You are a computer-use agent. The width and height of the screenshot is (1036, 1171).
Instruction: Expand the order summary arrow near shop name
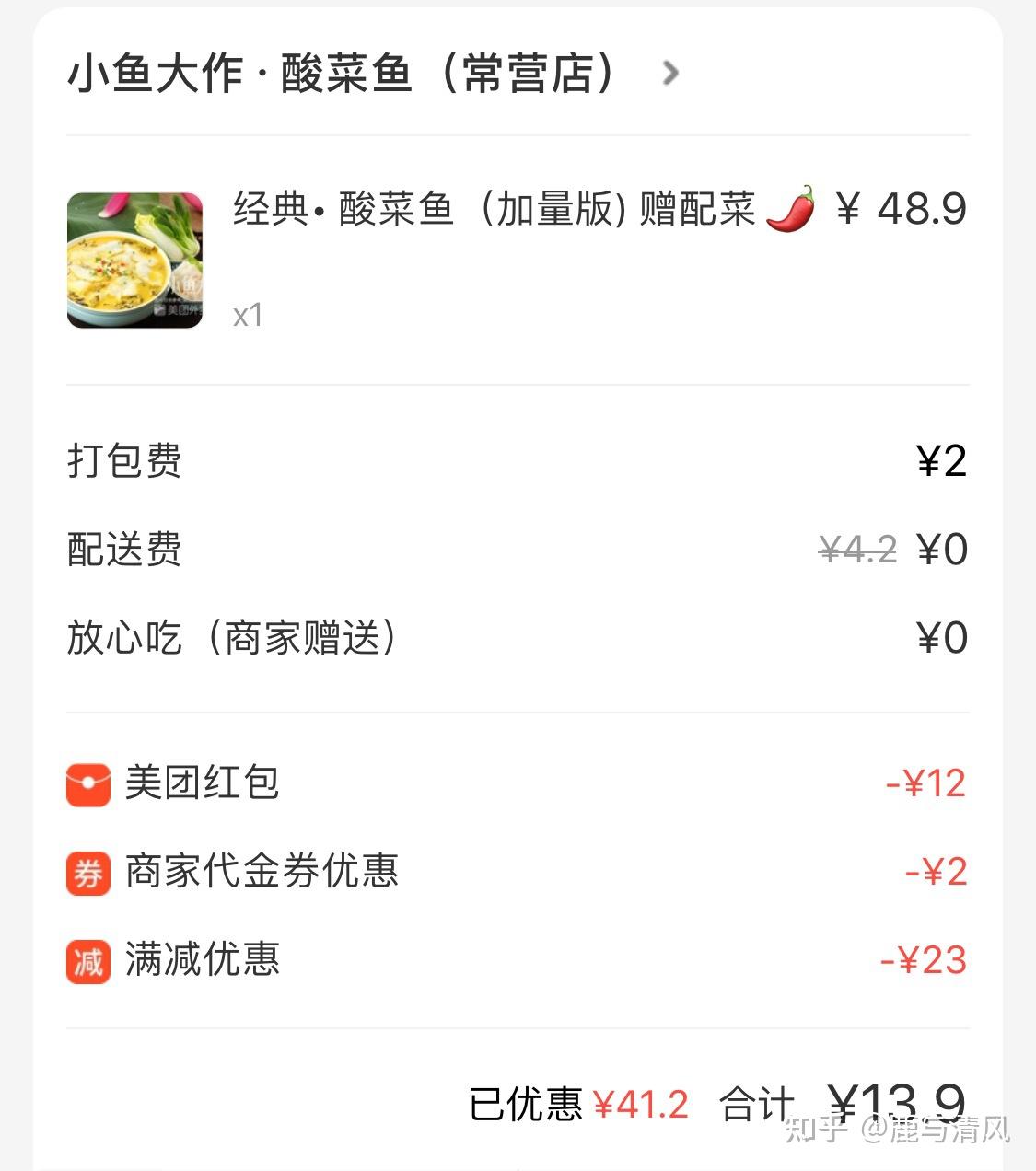click(x=670, y=73)
